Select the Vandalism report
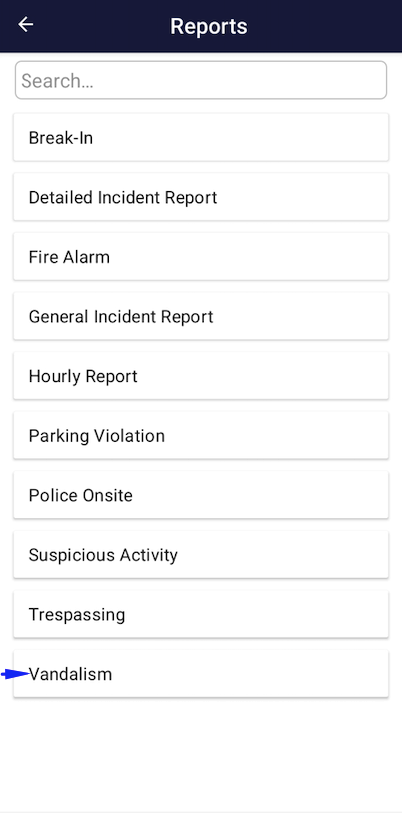 point(201,674)
